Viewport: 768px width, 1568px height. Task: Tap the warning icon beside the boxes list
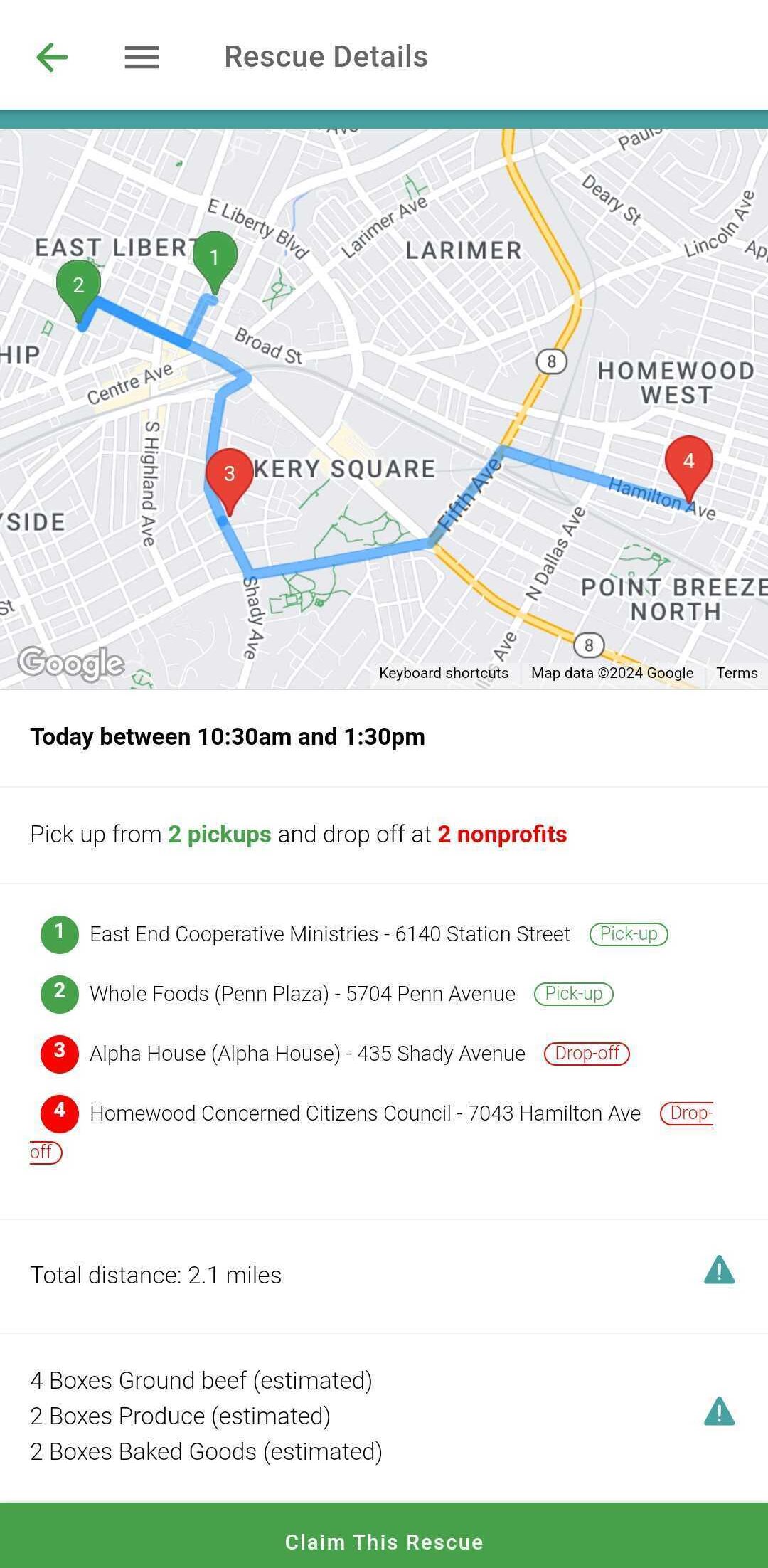coord(719,1411)
